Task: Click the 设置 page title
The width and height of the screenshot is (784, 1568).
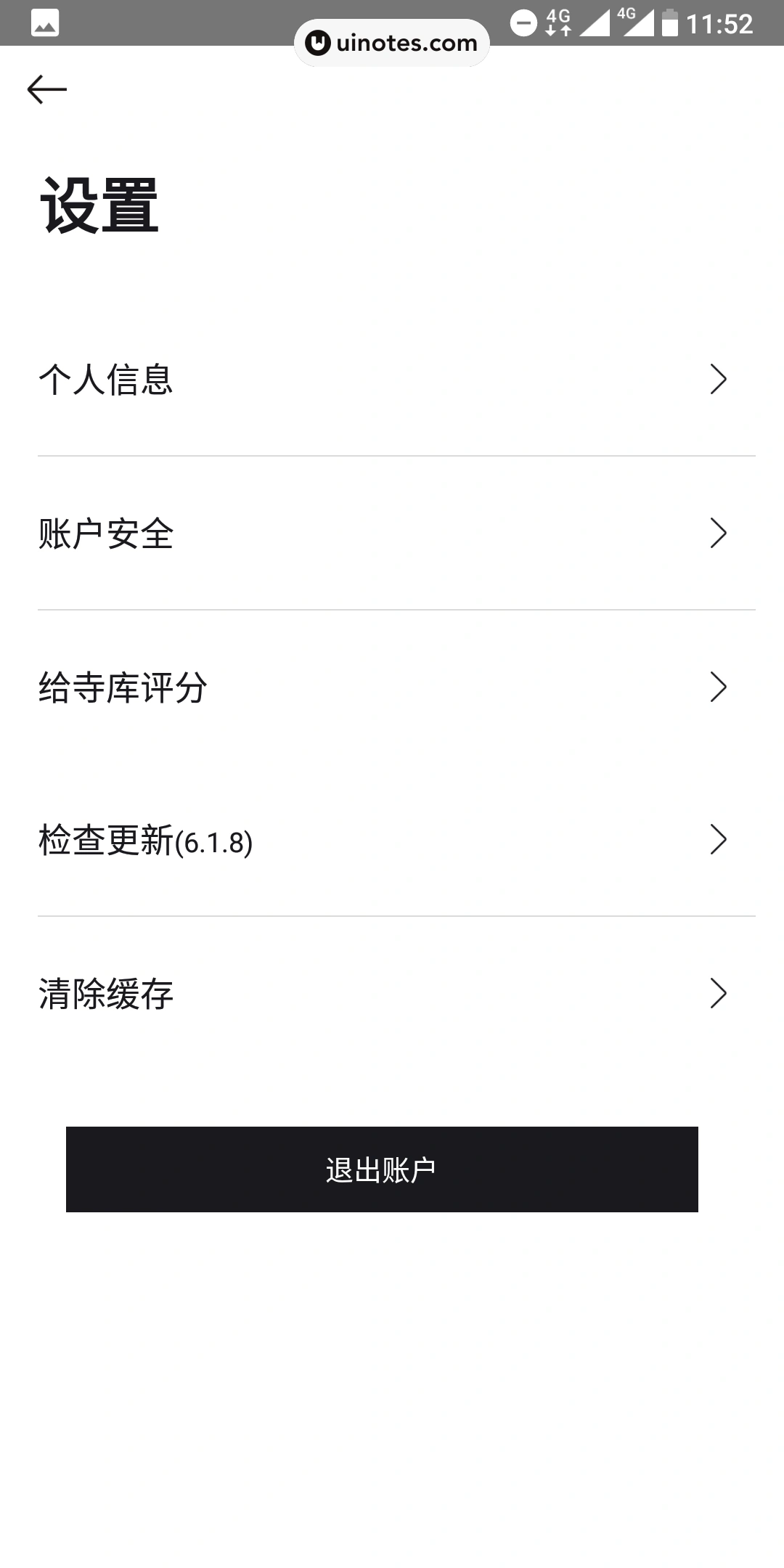Action: [98, 207]
